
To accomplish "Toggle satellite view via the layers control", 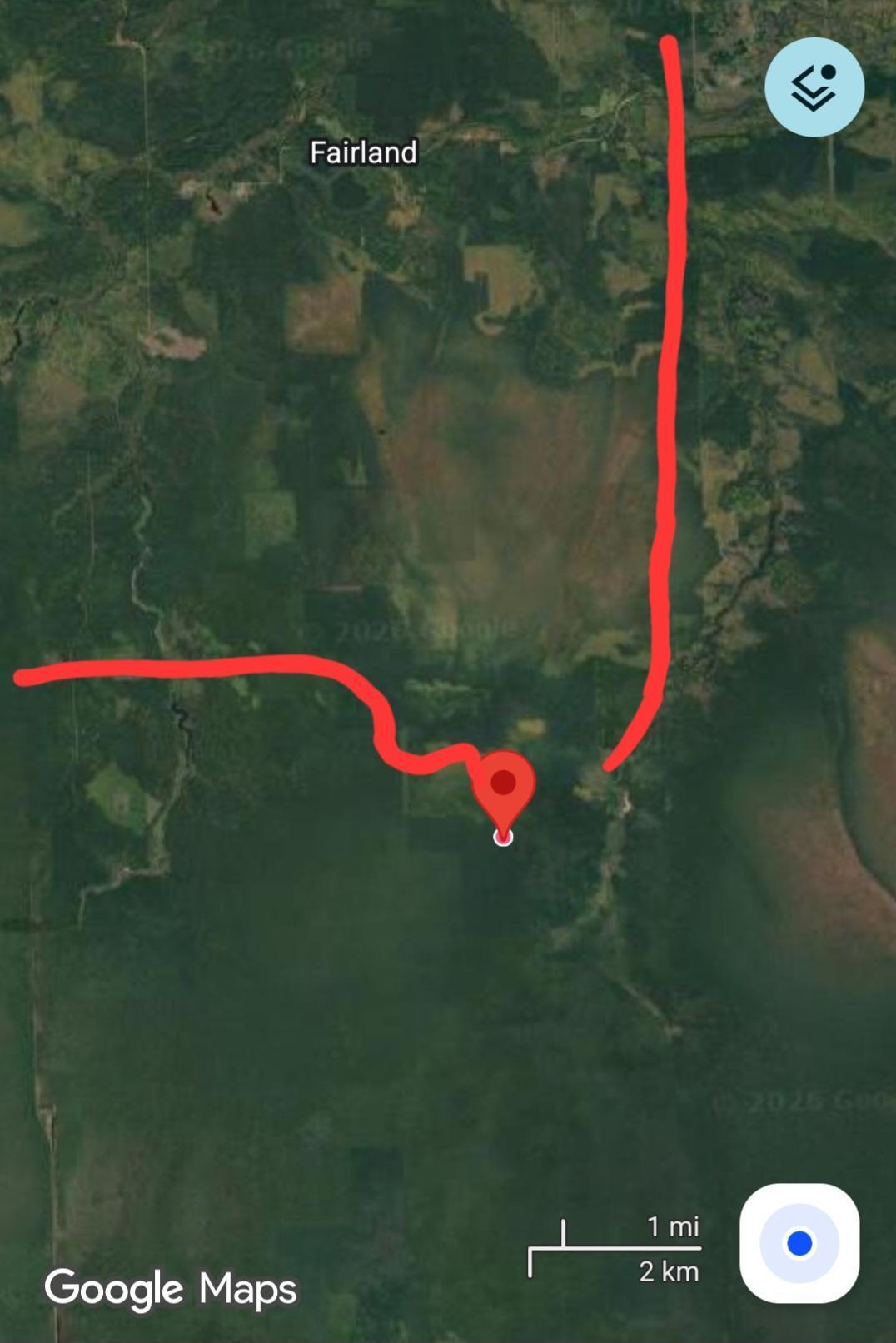I will [814, 87].
